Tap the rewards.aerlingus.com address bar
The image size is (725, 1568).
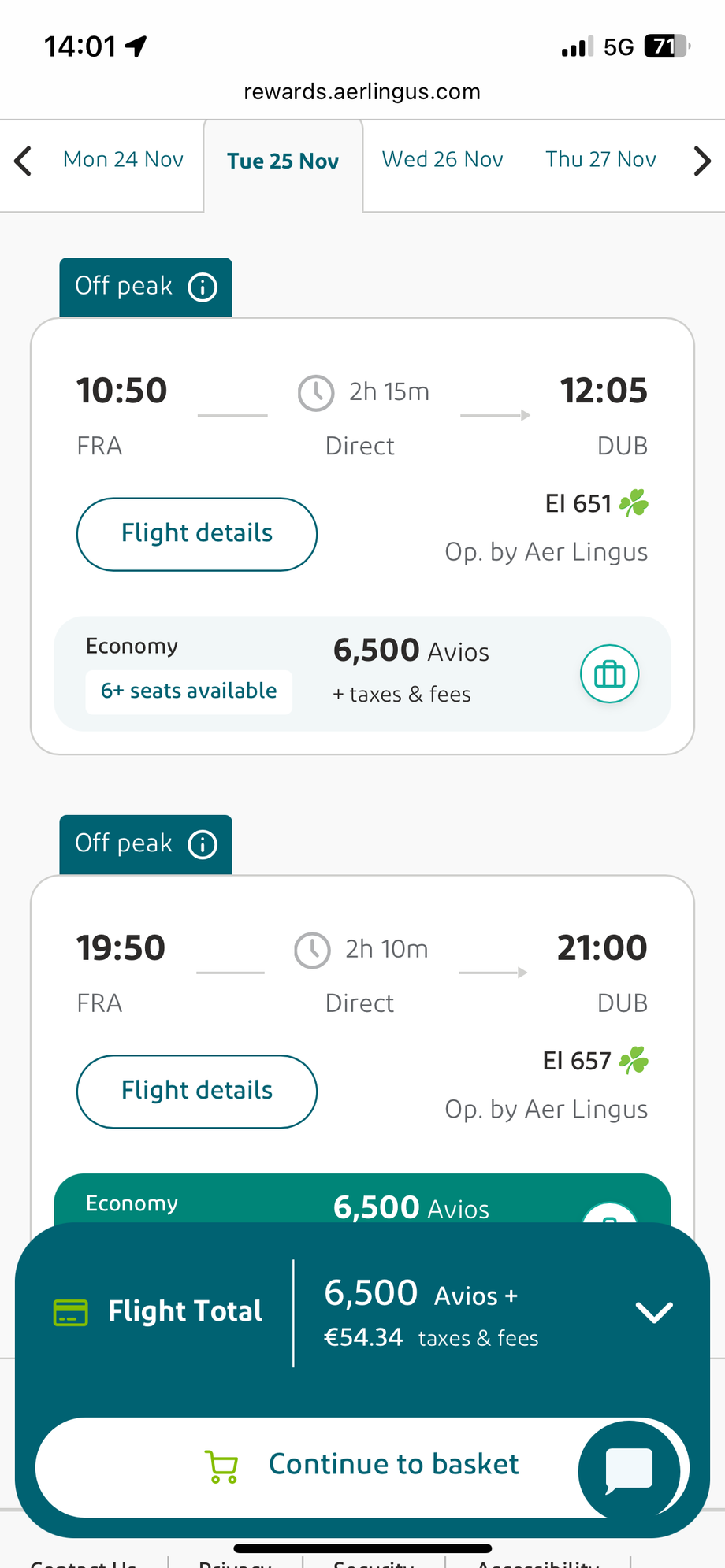click(362, 91)
